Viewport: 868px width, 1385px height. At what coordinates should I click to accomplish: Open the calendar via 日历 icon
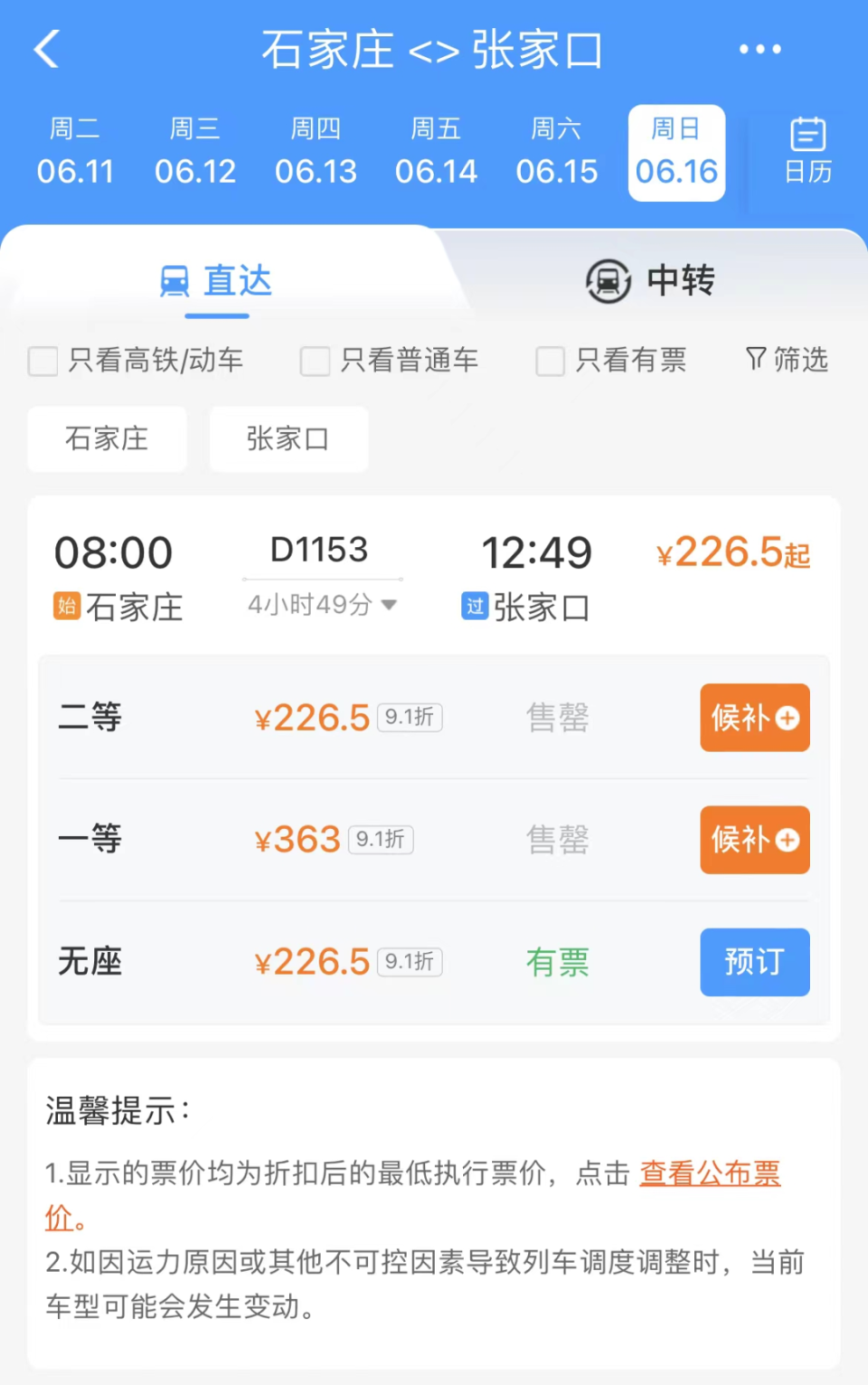(807, 152)
